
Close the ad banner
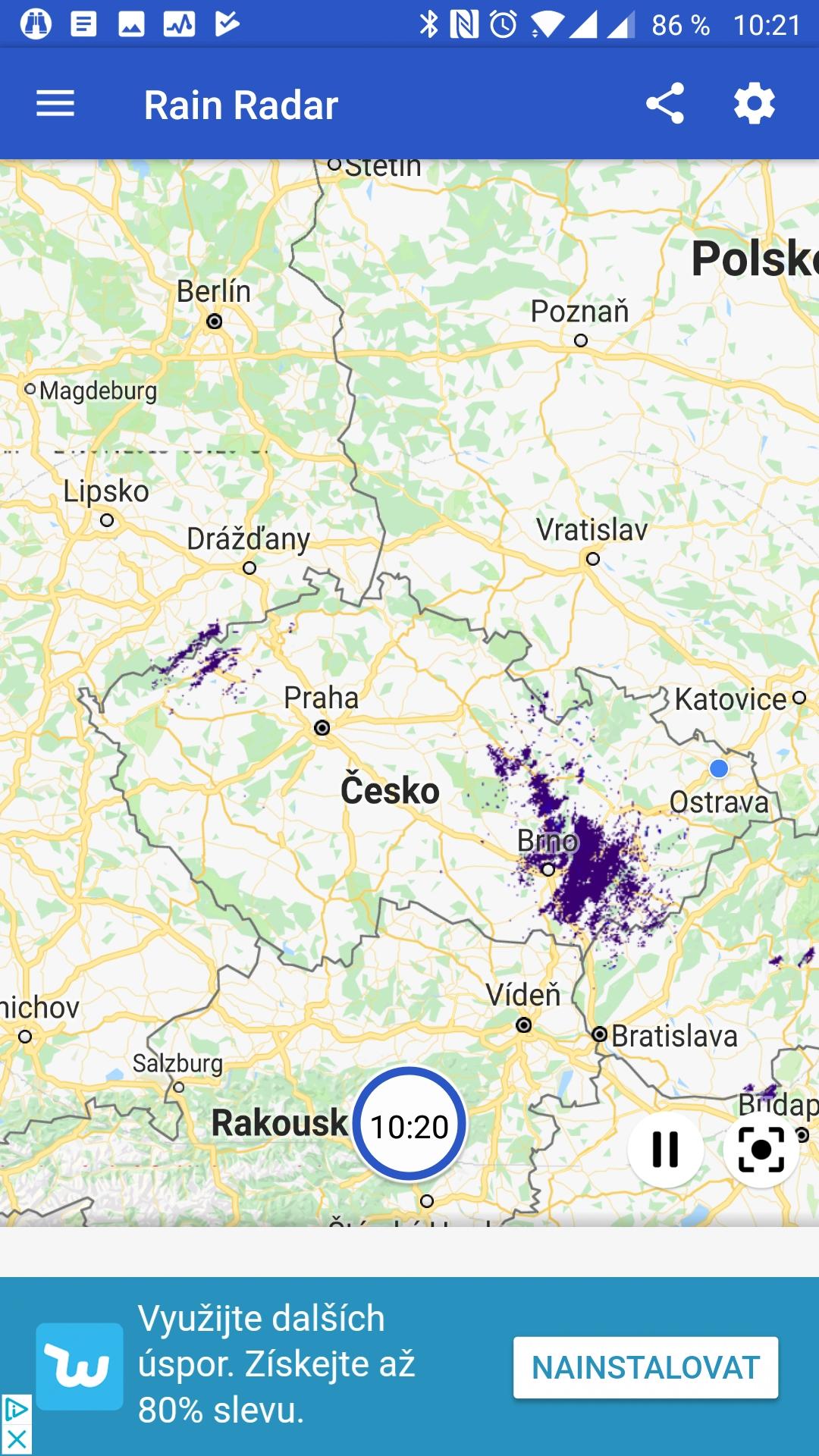click(x=16, y=1440)
